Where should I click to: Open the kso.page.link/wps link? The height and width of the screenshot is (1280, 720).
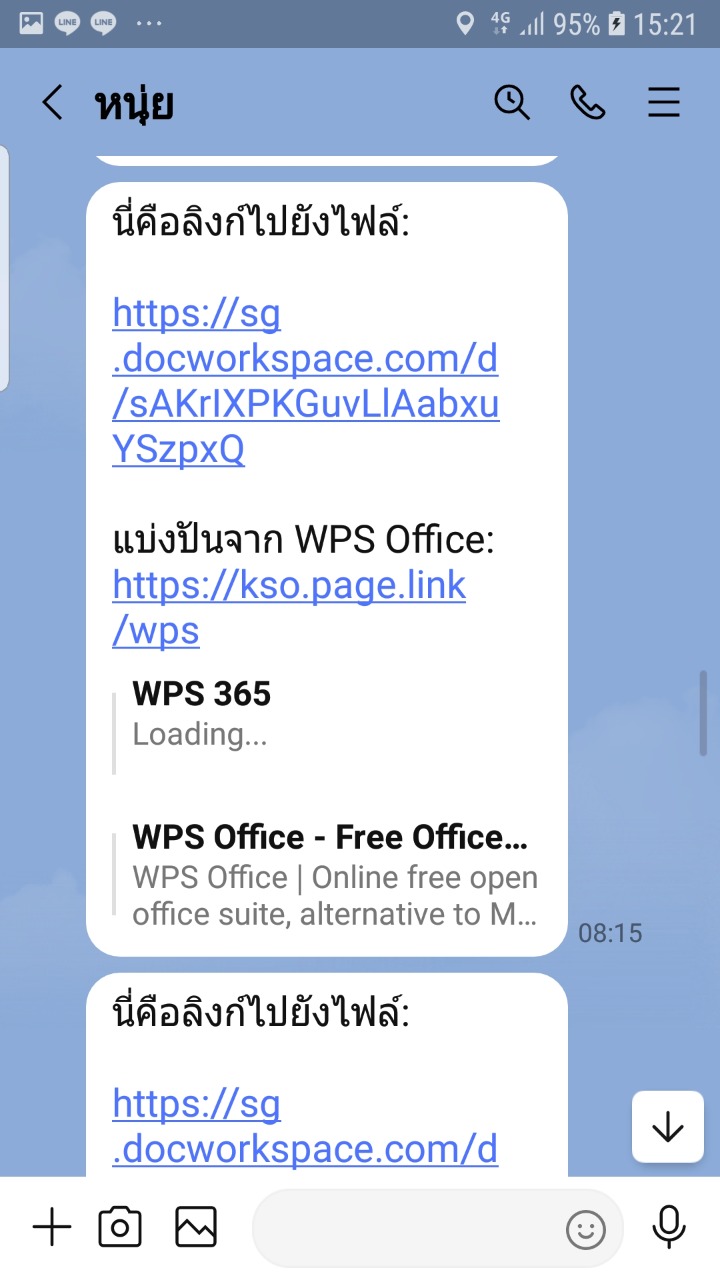(x=289, y=608)
